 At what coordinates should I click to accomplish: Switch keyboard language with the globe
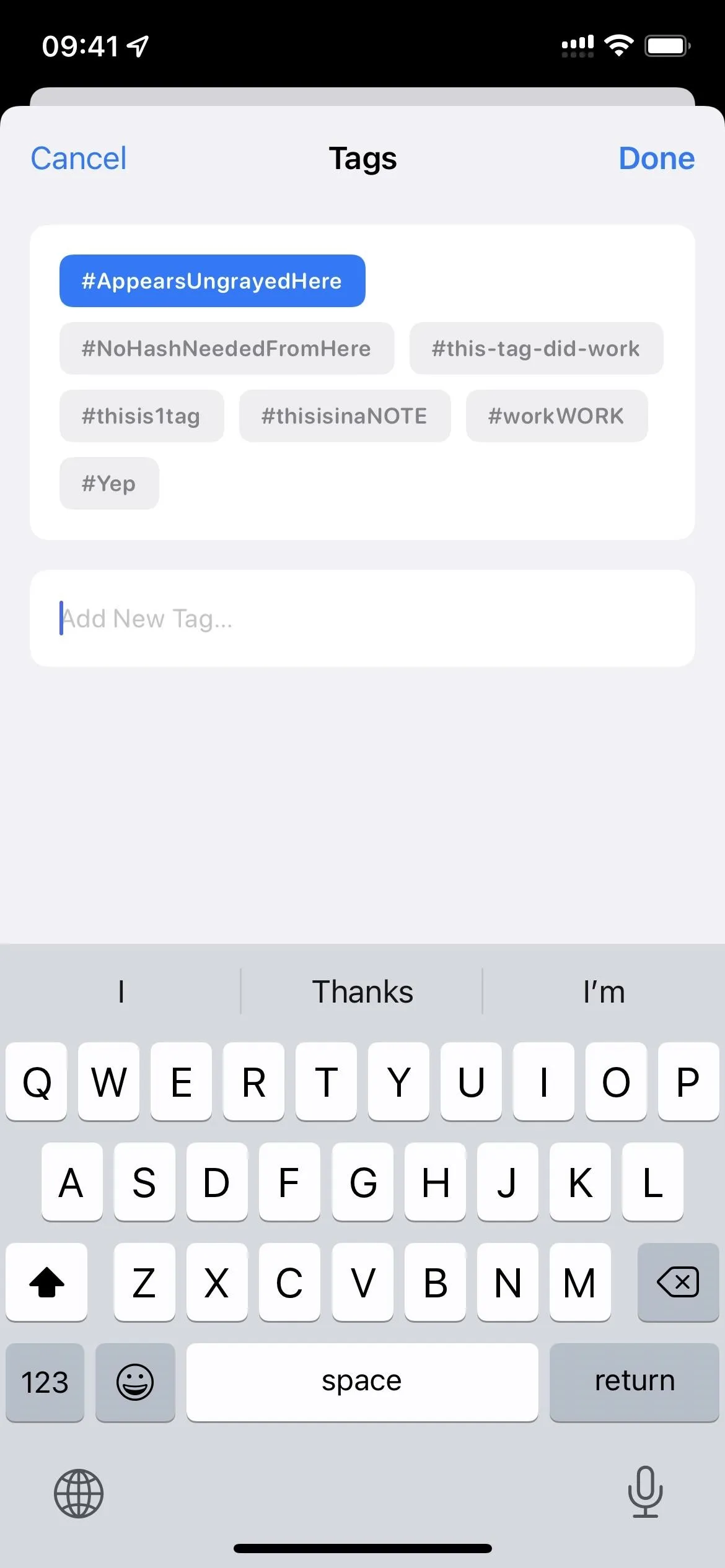pos(79,1493)
